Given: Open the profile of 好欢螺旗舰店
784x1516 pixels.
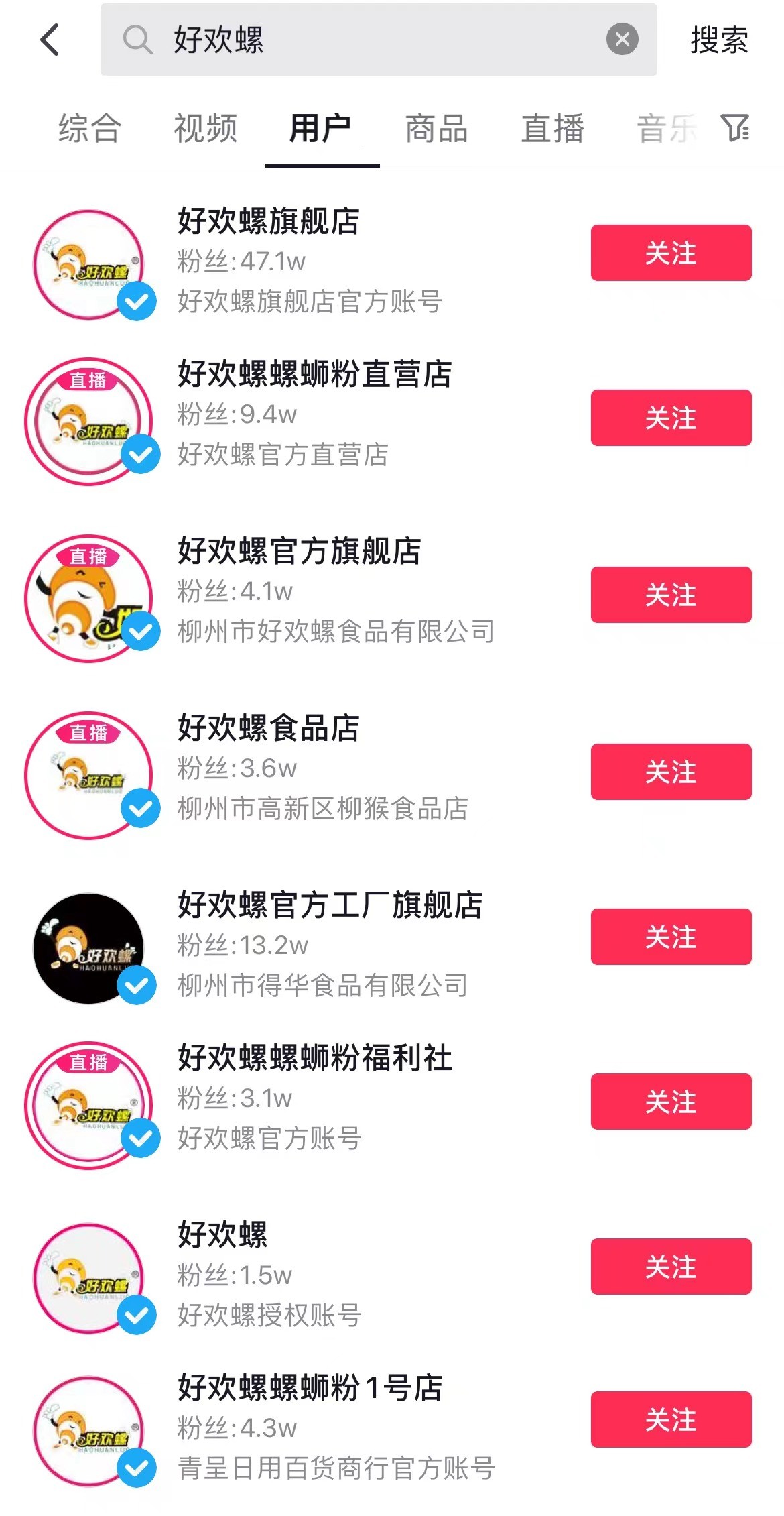Looking at the screenshot, I should (x=268, y=222).
